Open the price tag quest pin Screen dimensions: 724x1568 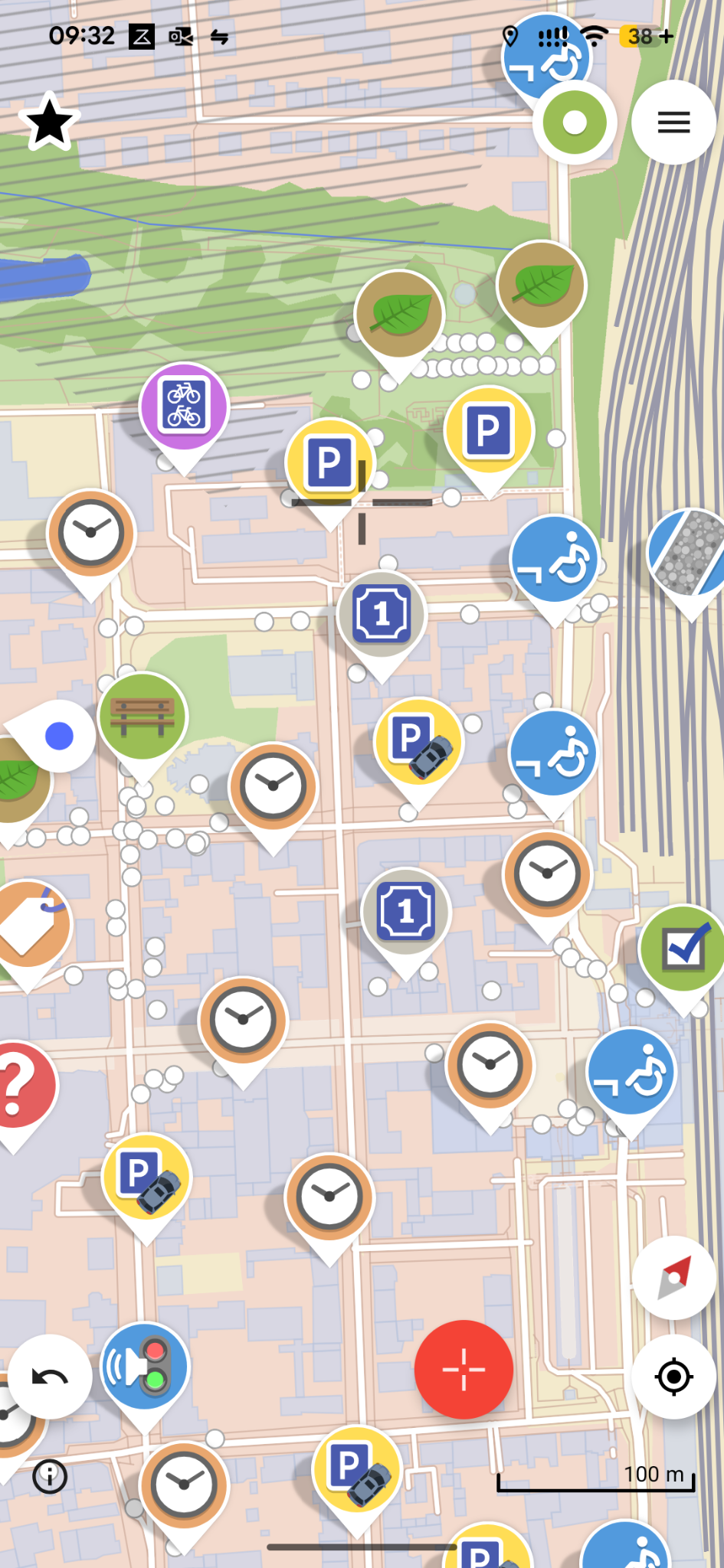(29, 924)
